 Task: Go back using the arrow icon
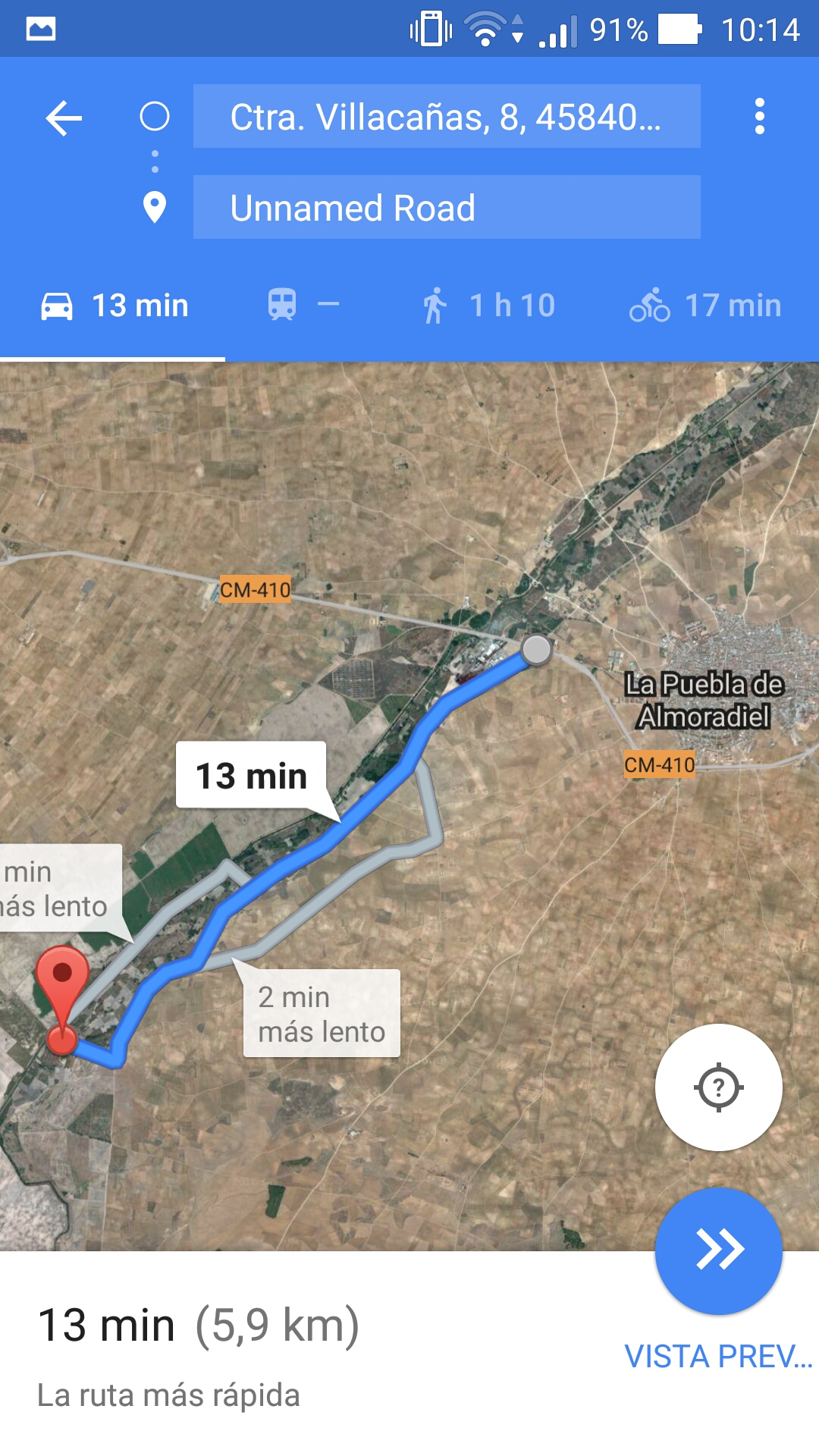coord(64,118)
